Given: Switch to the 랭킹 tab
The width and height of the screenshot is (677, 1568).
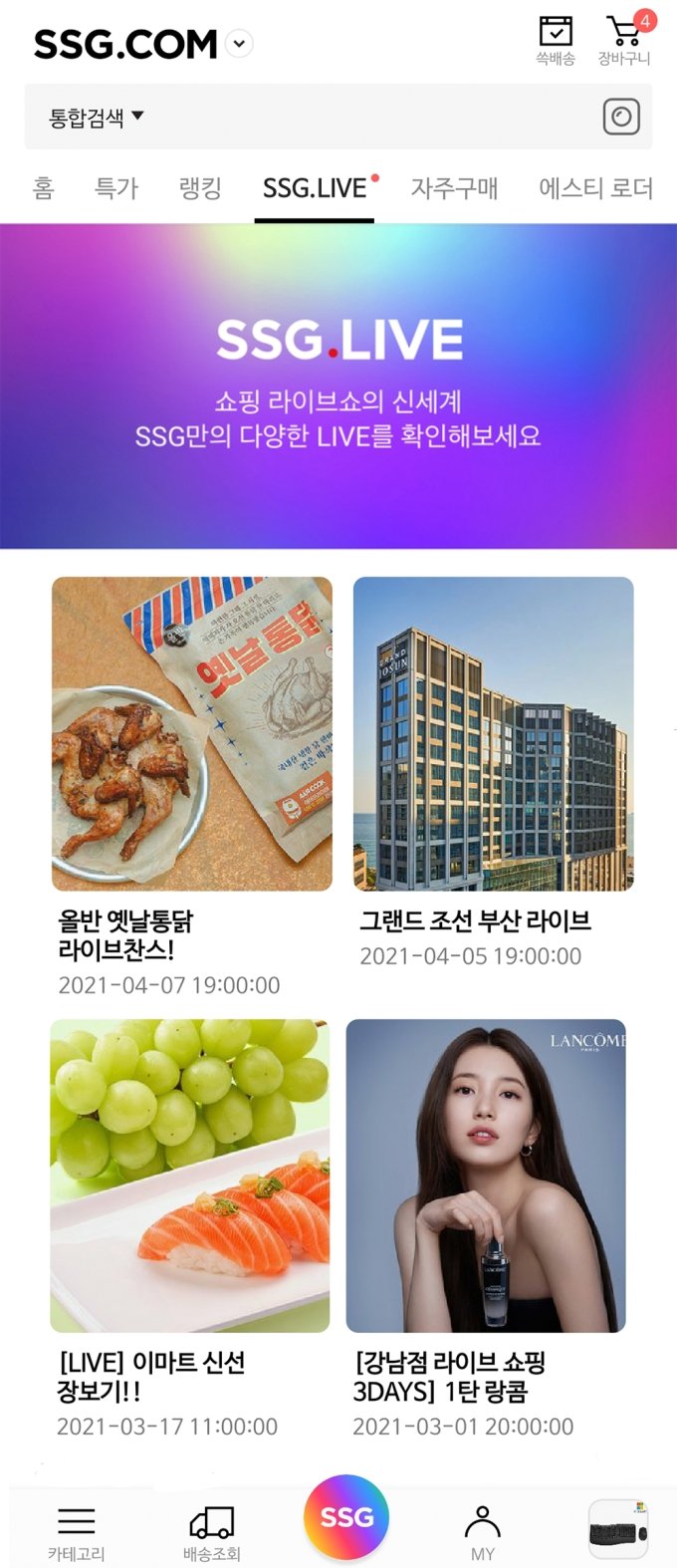Looking at the screenshot, I should [200, 187].
